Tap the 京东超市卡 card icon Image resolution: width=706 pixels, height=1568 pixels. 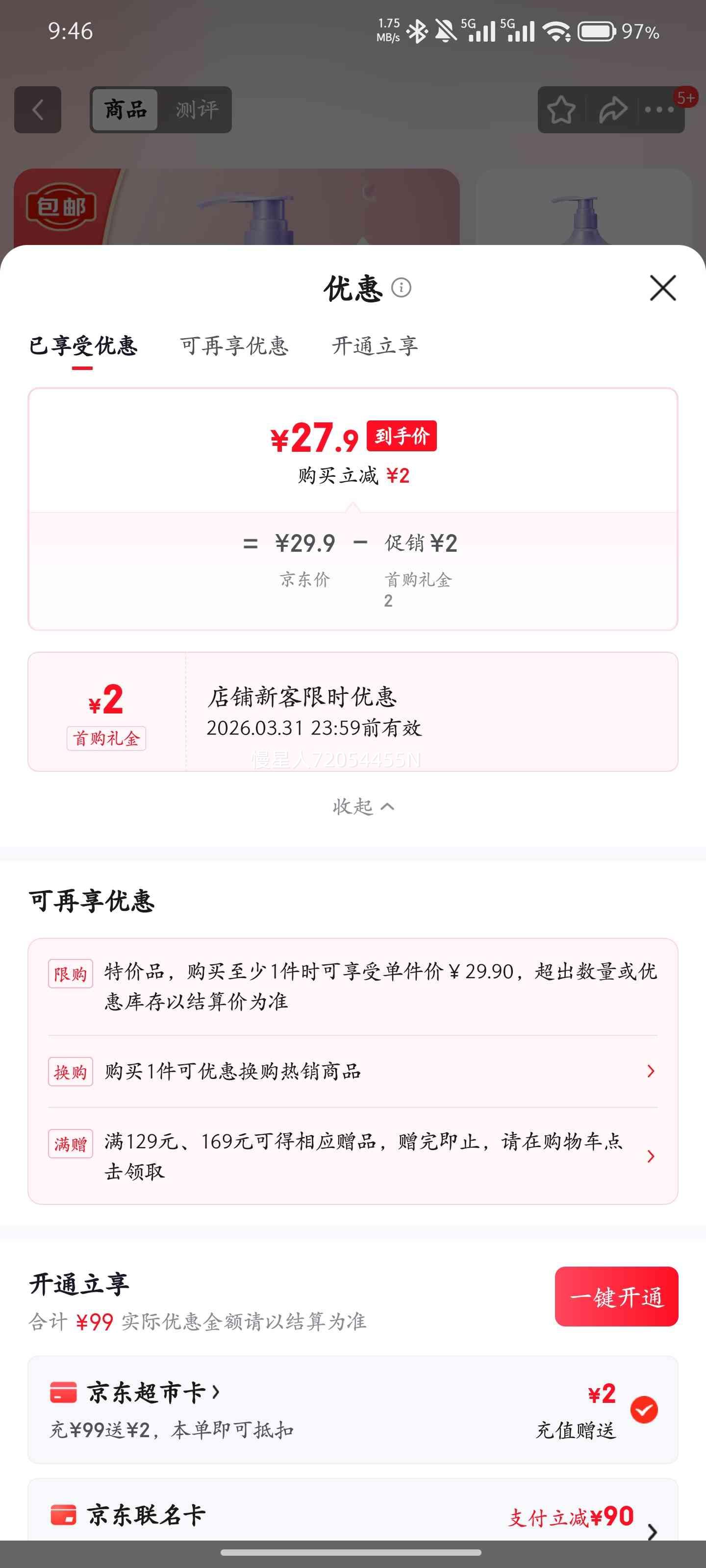pyautogui.click(x=64, y=1392)
